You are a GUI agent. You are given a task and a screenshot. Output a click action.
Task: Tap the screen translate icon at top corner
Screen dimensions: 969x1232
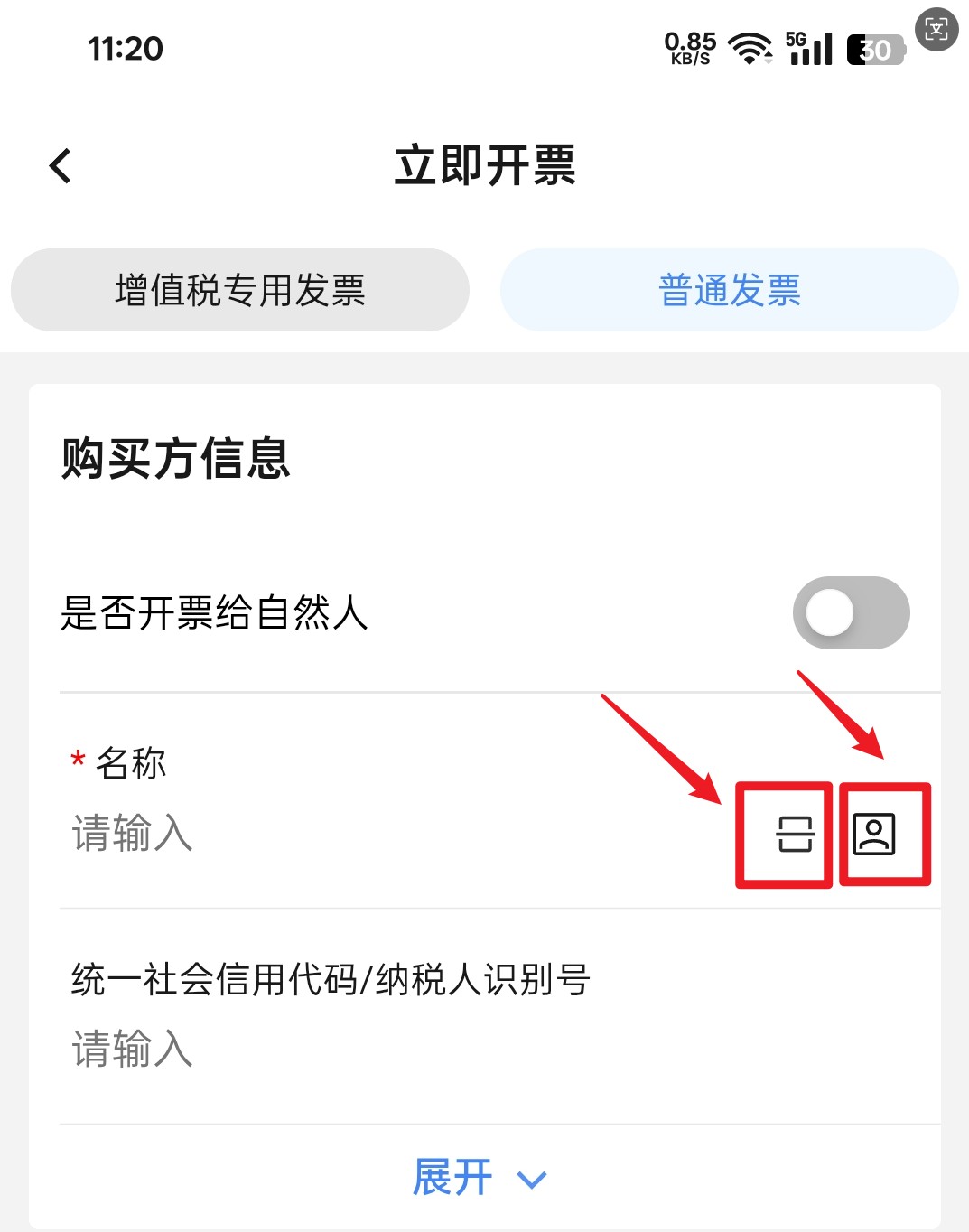click(936, 30)
